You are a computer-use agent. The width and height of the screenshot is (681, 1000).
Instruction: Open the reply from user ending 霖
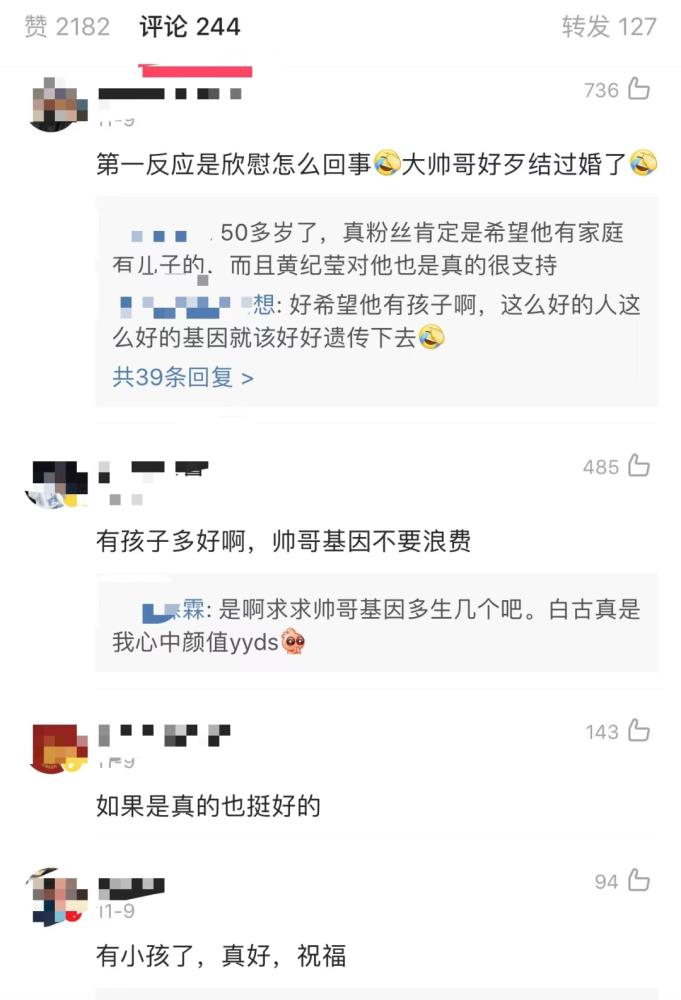(376, 625)
